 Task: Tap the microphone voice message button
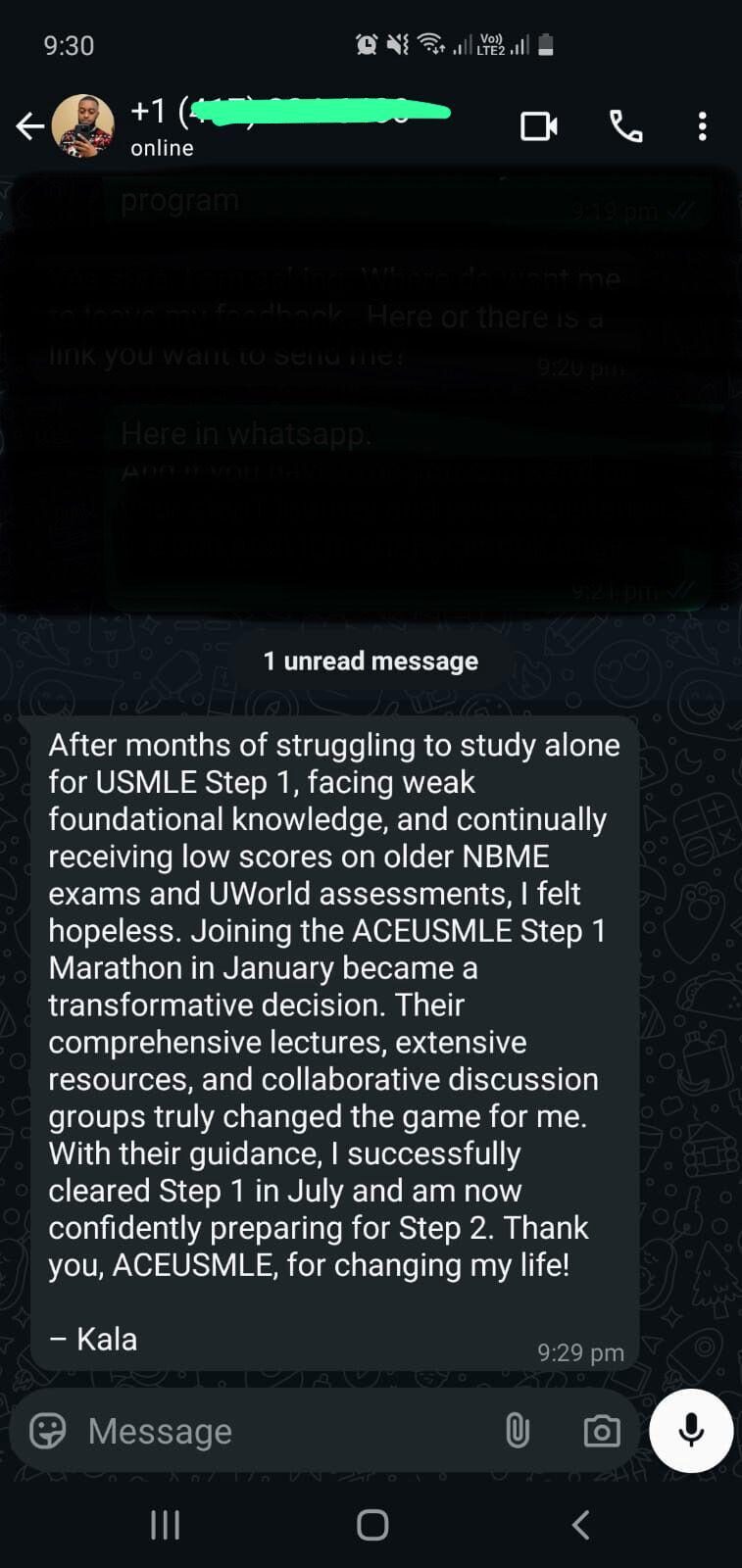click(x=690, y=1431)
